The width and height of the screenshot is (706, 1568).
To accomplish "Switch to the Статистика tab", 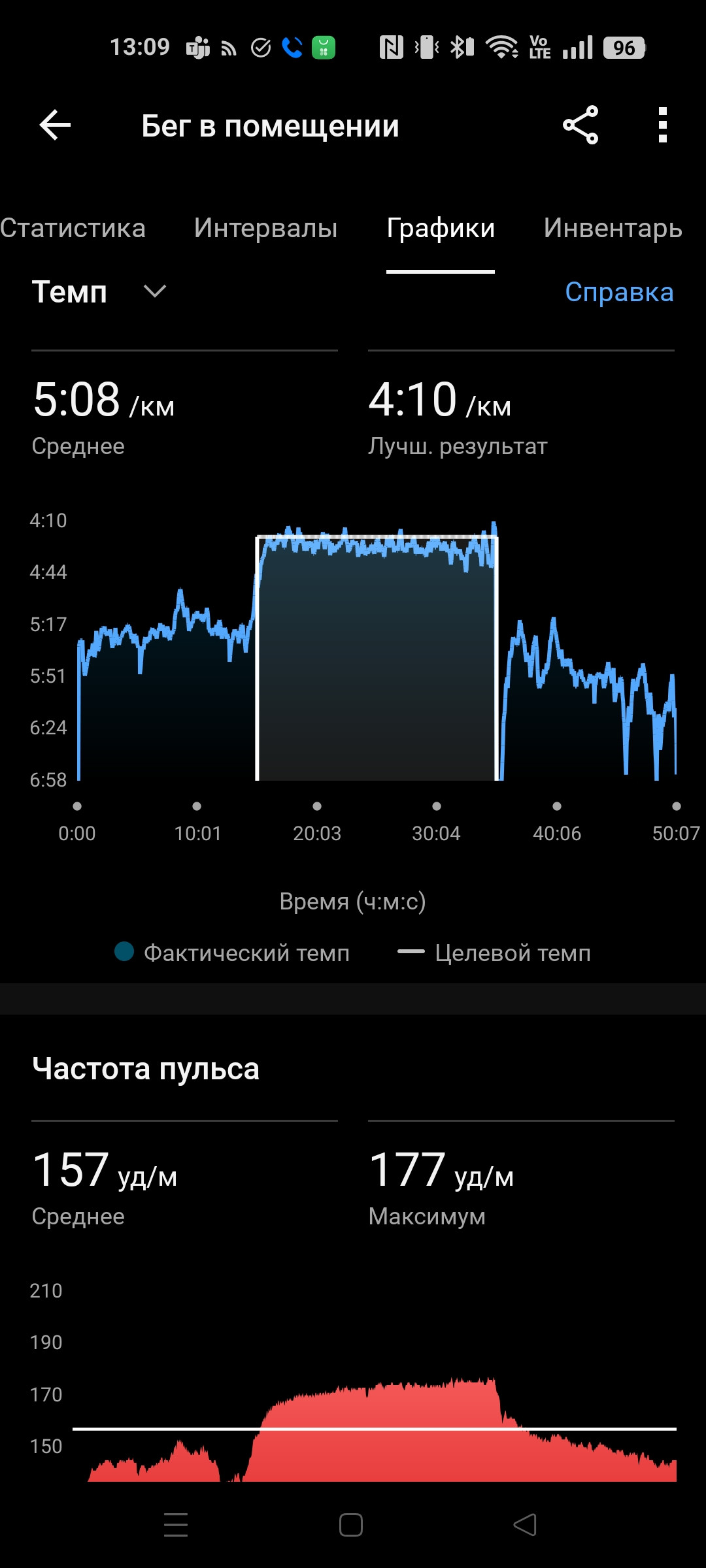I will (x=73, y=228).
